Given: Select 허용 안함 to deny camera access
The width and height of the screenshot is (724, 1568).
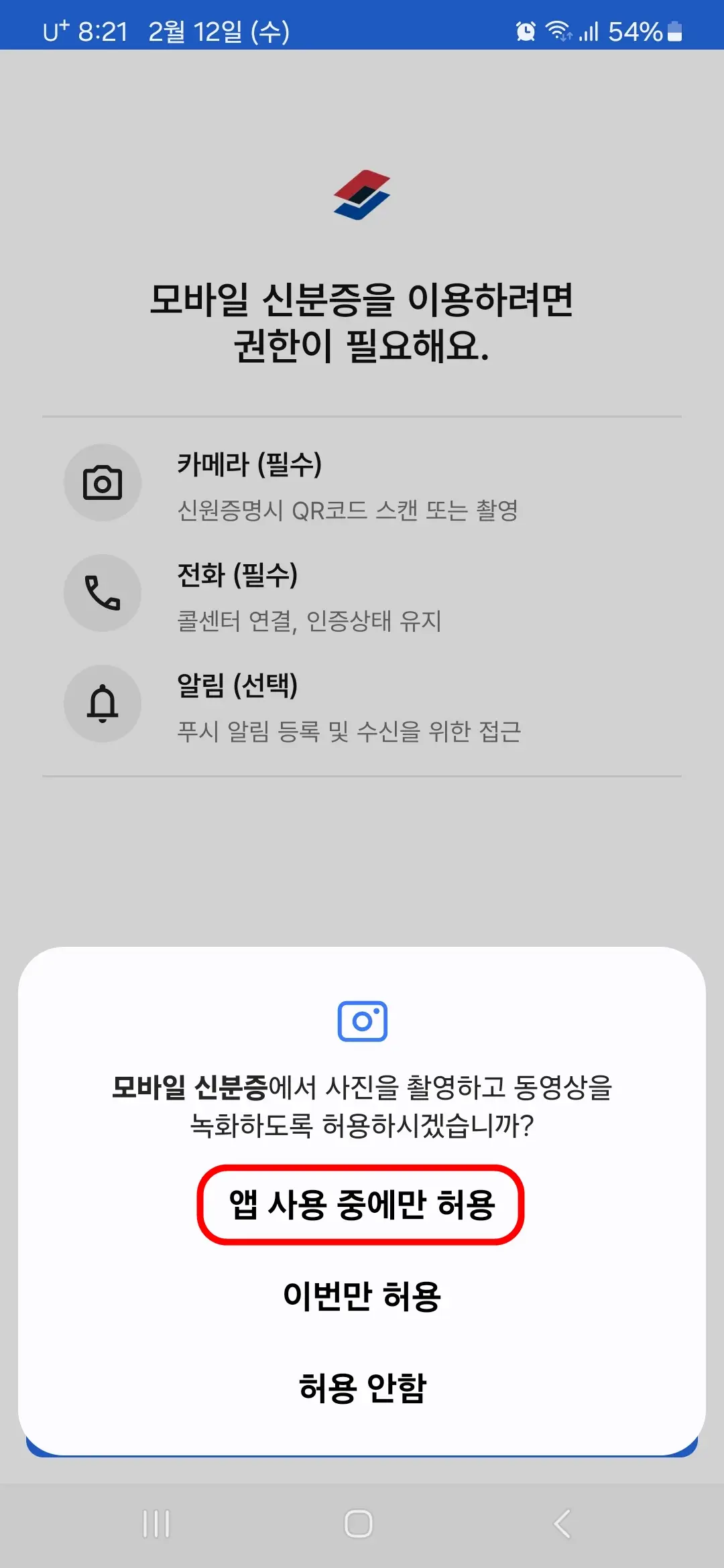Looking at the screenshot, I should (x=362, y=1387).
